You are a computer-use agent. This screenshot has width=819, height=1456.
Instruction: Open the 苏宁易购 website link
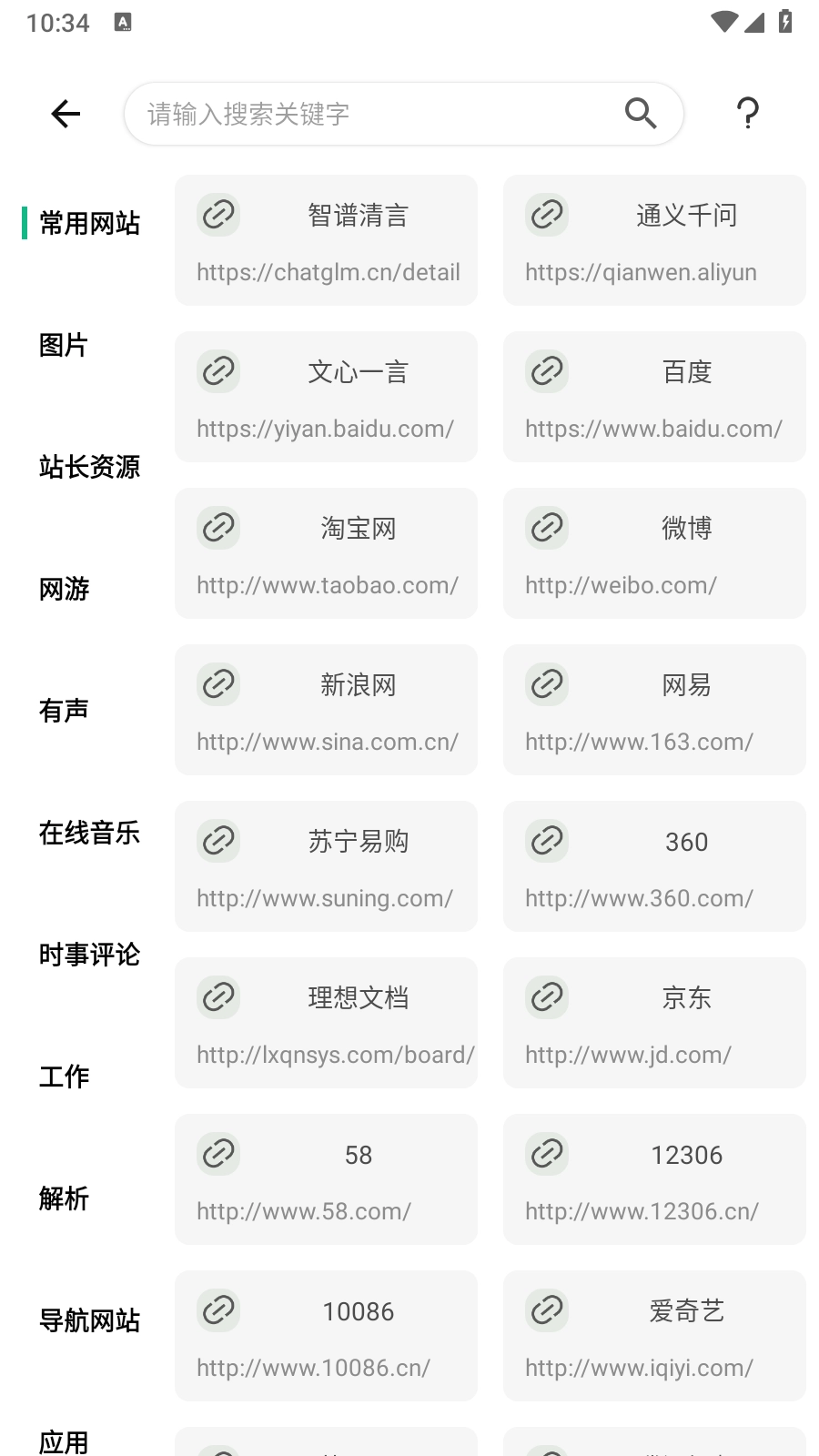326,865
